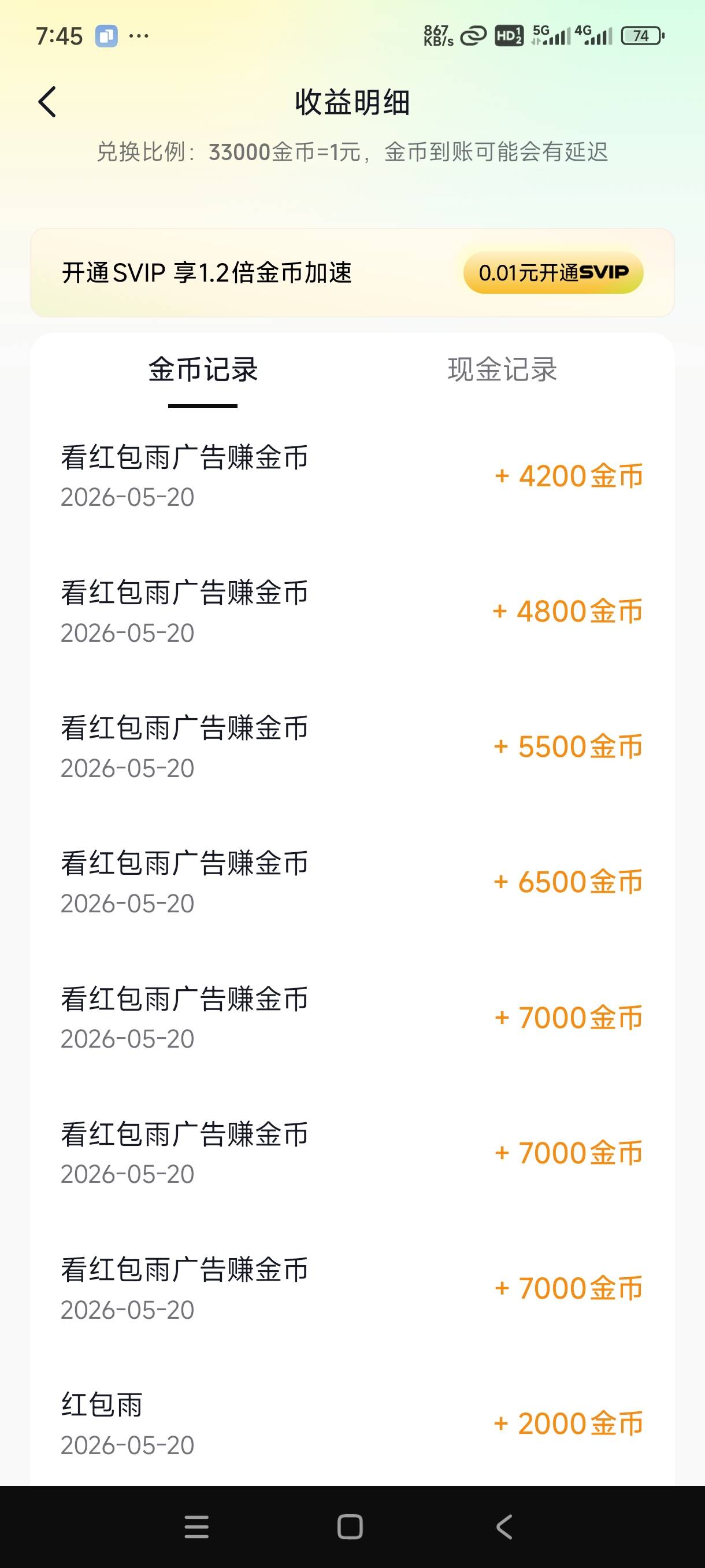The height and width of the screenshot is (1568, 705).
Task: Switch to the 现金记录 tab
Action: 502,369
